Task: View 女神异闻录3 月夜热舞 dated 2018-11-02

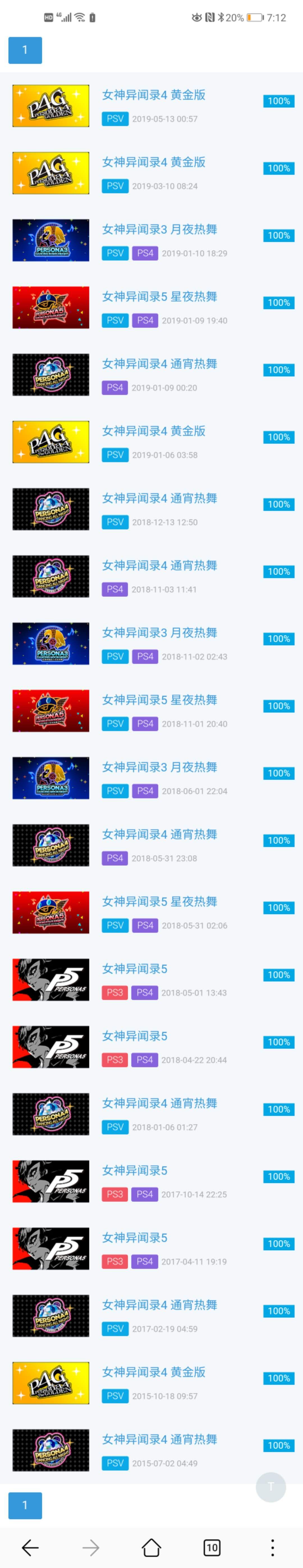Action: tap(159, 633)
